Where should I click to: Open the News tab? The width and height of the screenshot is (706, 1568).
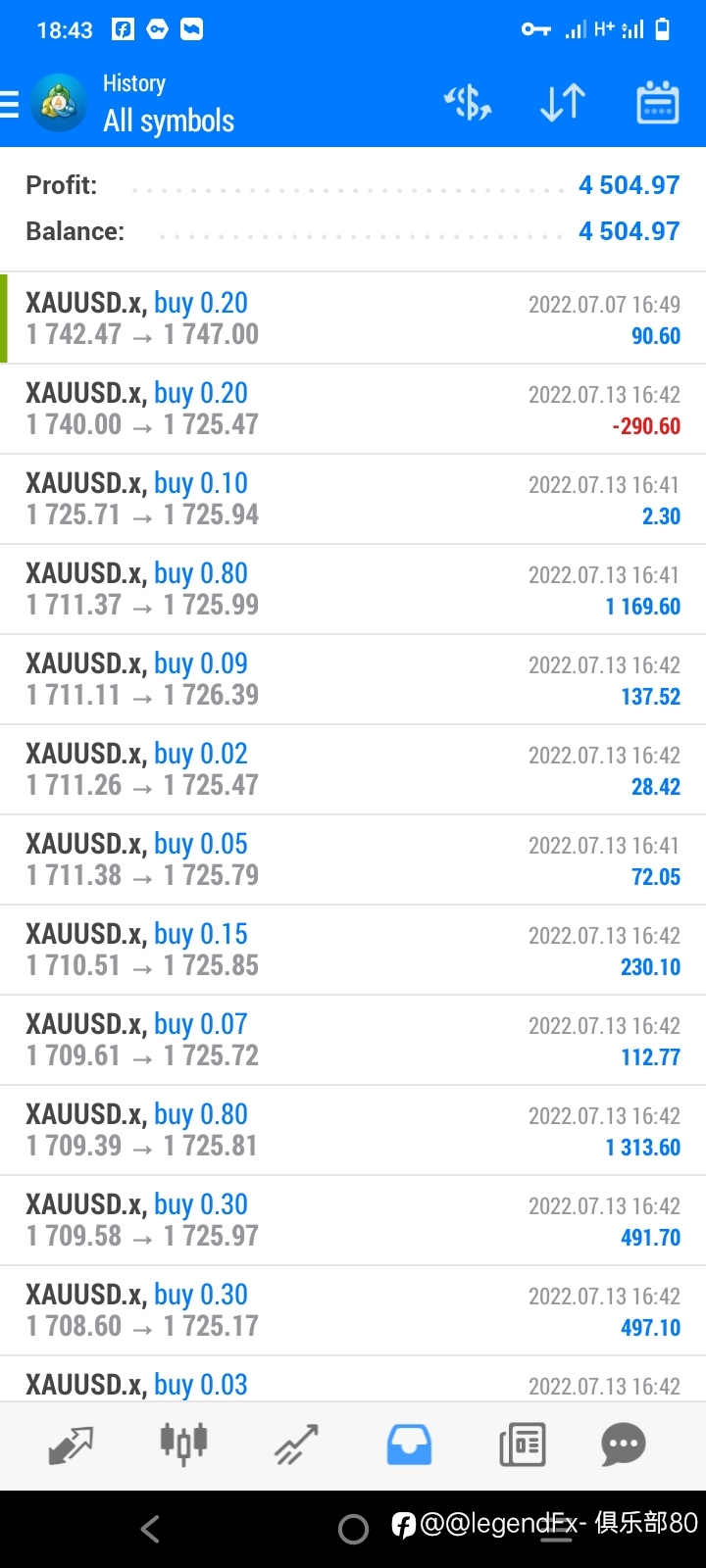pos(522,1445)
